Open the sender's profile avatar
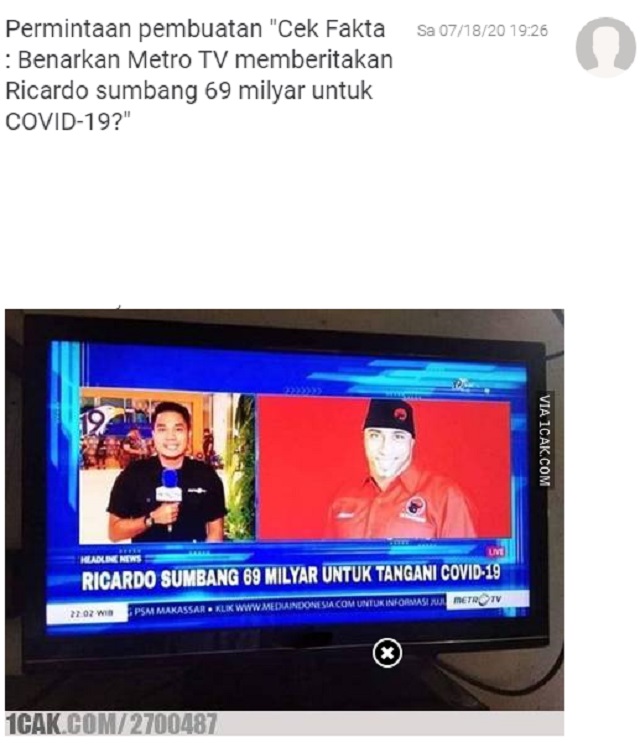Screen dimensions: 640x748 (x=605, y=47)
